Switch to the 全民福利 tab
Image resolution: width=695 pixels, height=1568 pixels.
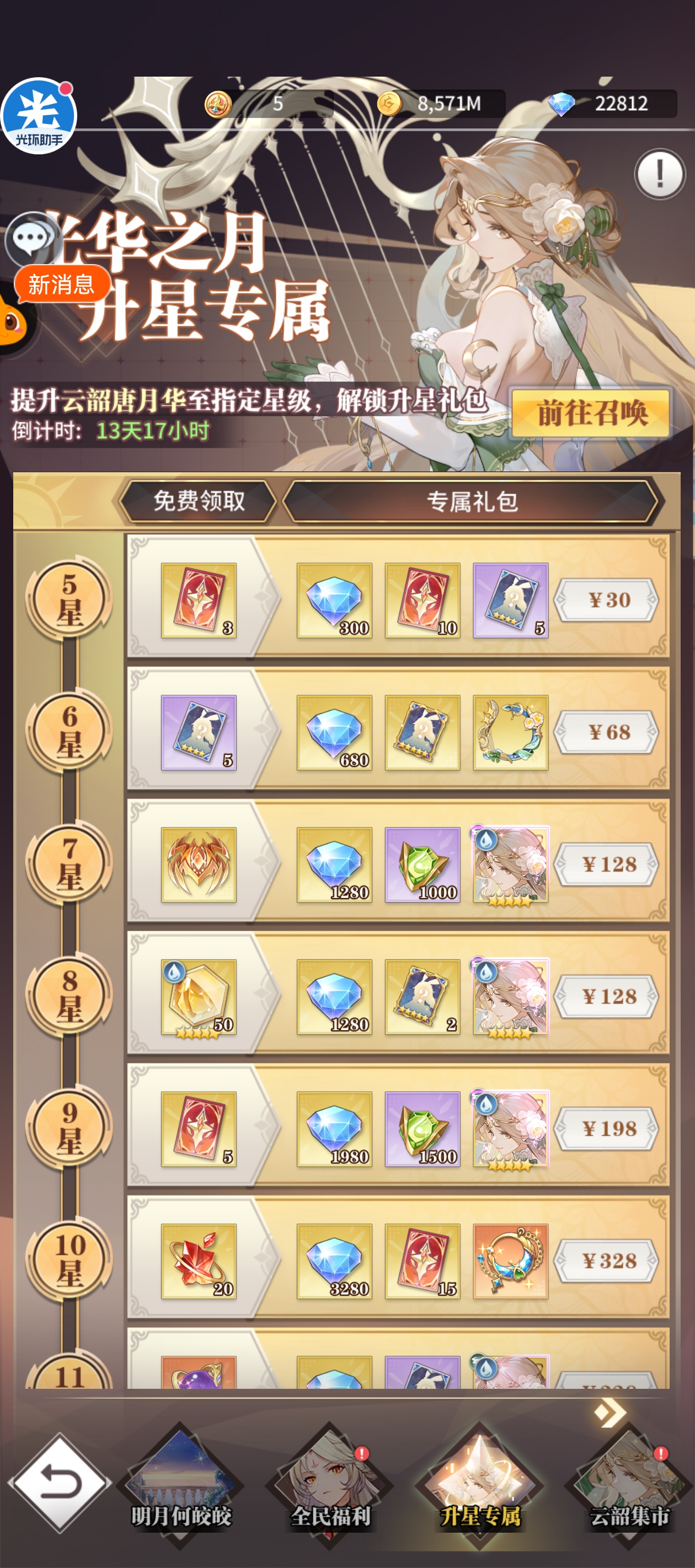[330, 1485]
